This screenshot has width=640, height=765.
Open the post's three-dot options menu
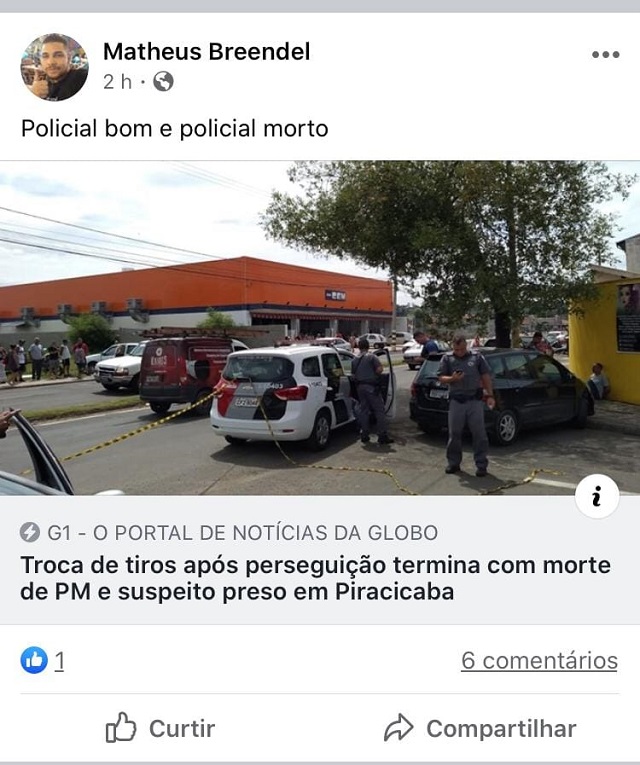pyautogui.click(x=605, y=55)
